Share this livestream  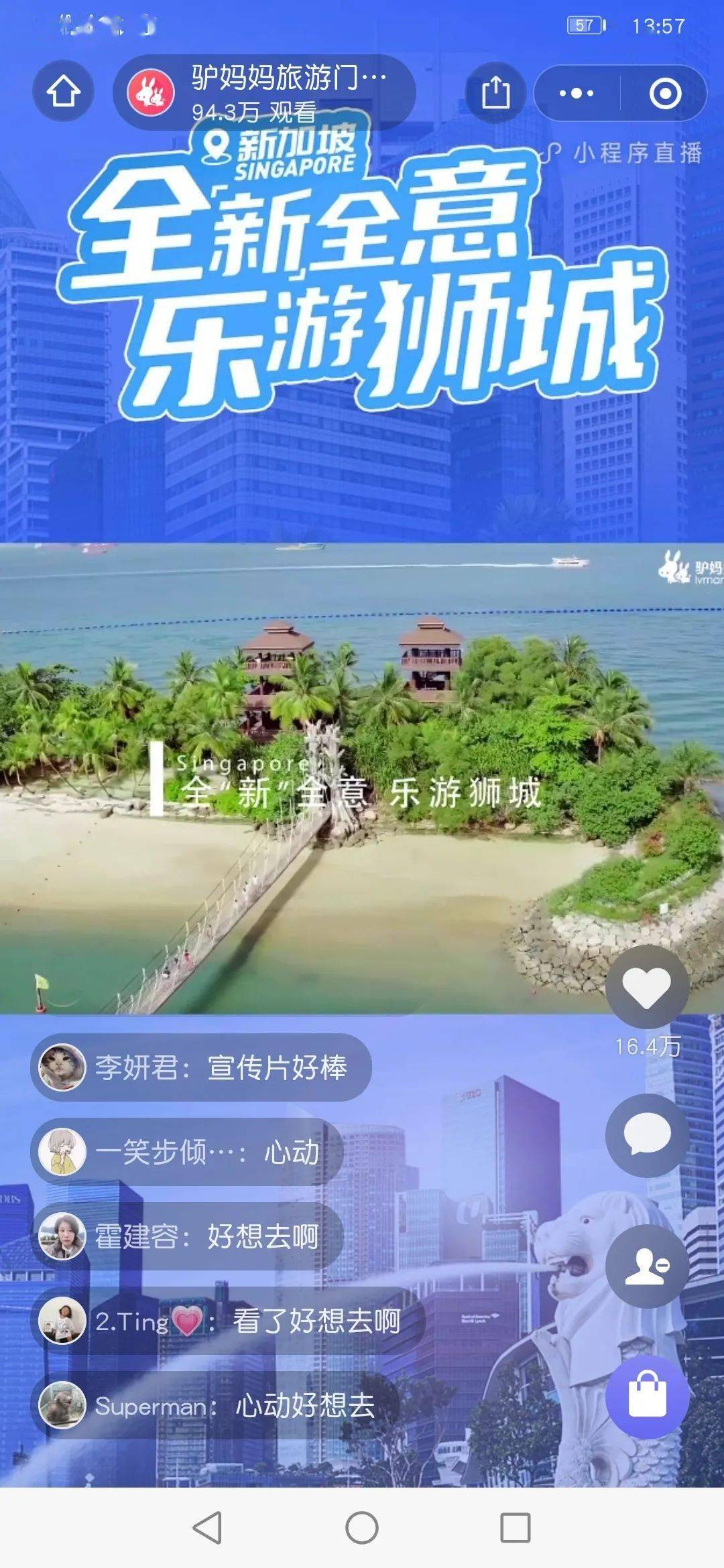[x=495, y=92]
